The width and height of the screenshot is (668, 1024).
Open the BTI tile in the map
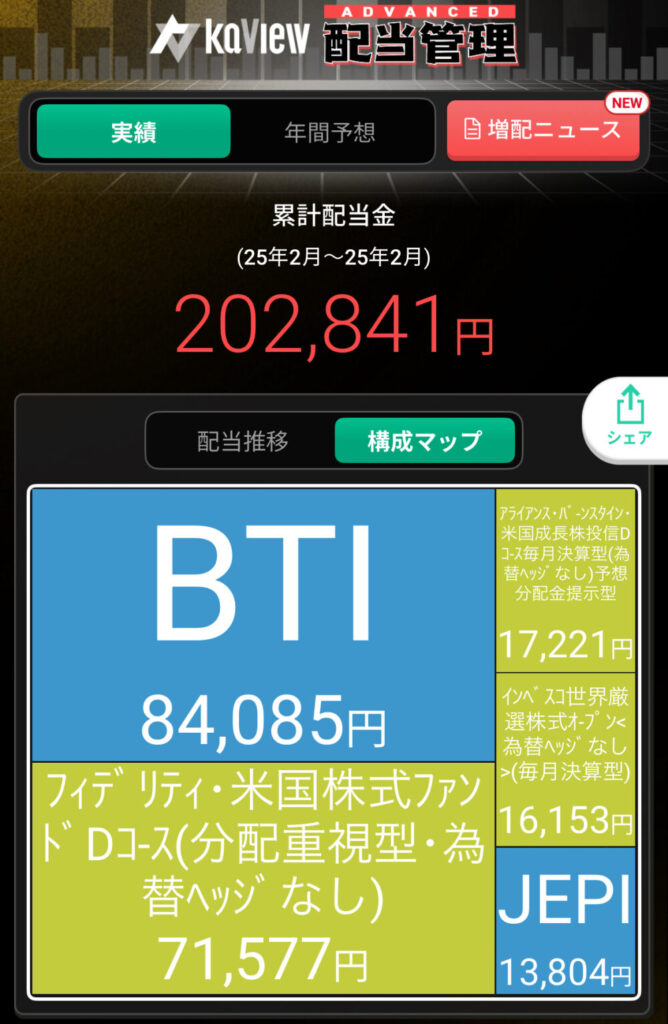coord(263,625)
